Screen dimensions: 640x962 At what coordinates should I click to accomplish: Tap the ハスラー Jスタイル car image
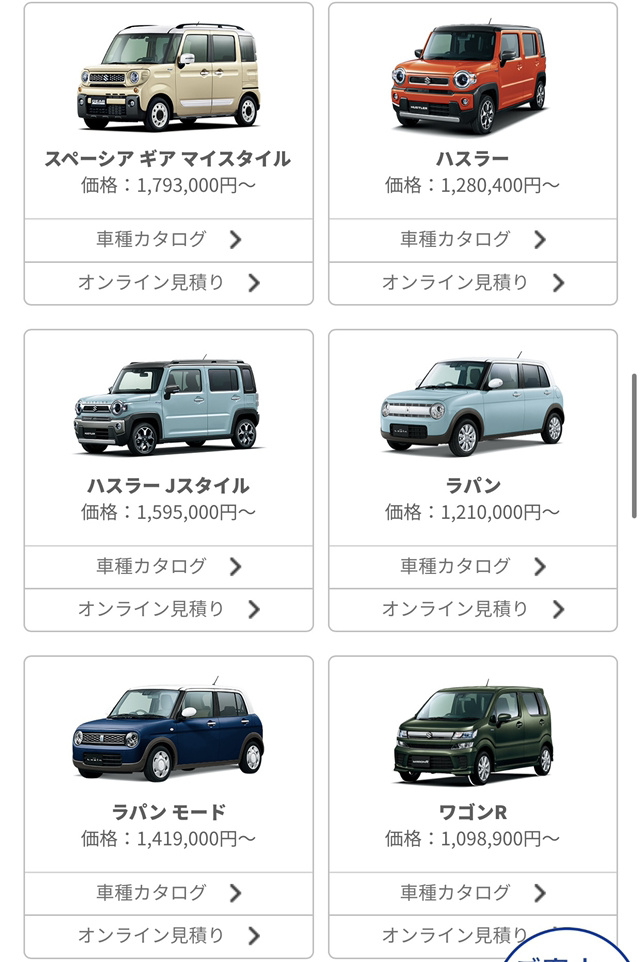(x=166, y=405)
